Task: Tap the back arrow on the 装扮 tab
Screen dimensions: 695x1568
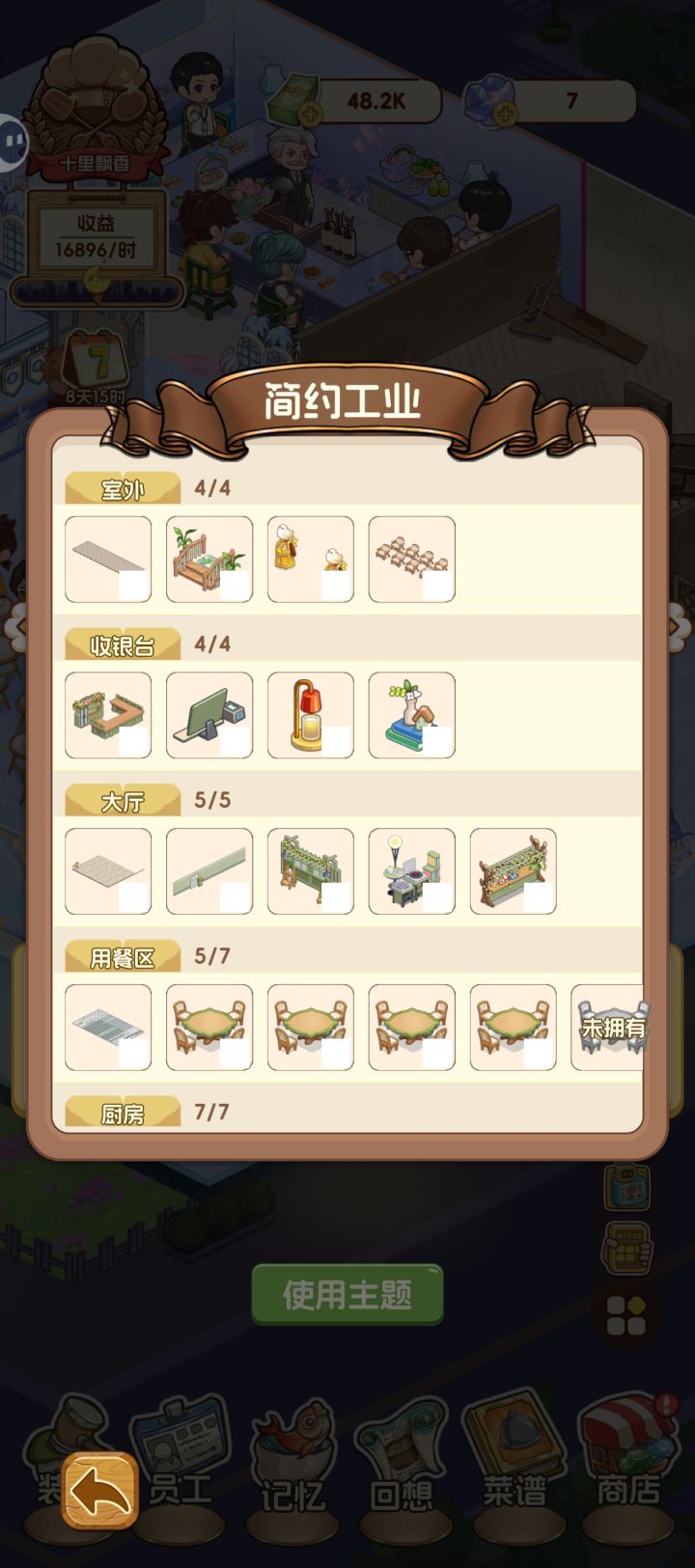Action: tap(99, 1484)
